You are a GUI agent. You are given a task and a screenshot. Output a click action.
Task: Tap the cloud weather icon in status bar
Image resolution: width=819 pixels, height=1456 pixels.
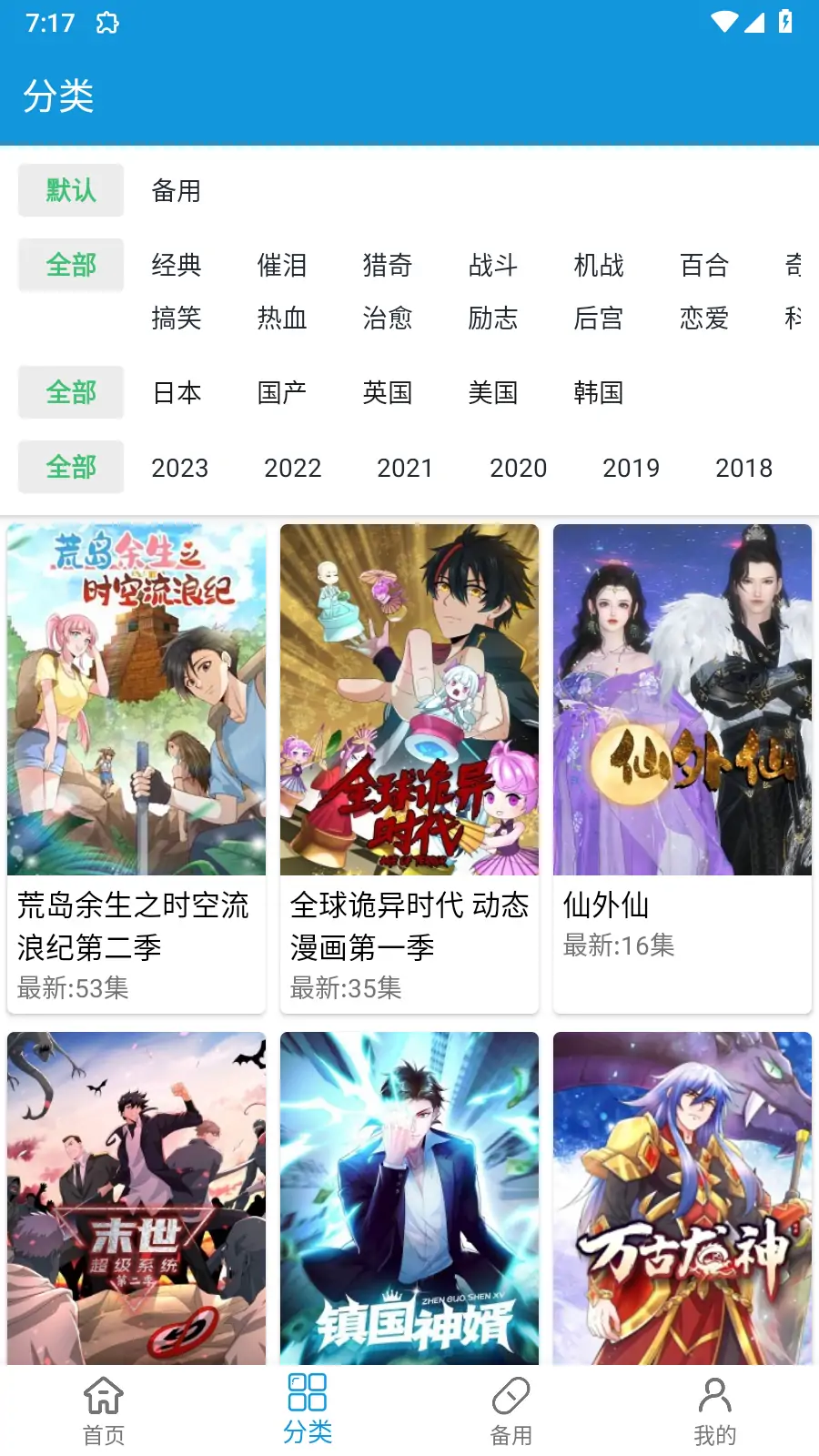tap(106, 24)
